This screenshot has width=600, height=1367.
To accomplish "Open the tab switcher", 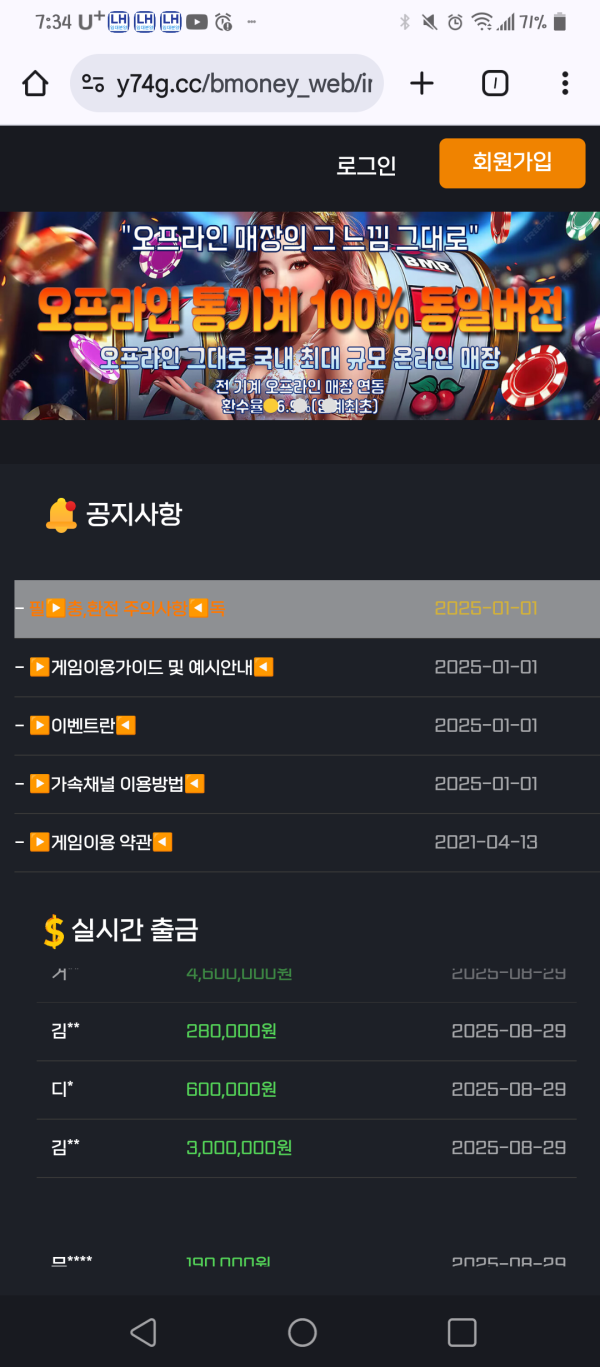I will pos(495,83).
